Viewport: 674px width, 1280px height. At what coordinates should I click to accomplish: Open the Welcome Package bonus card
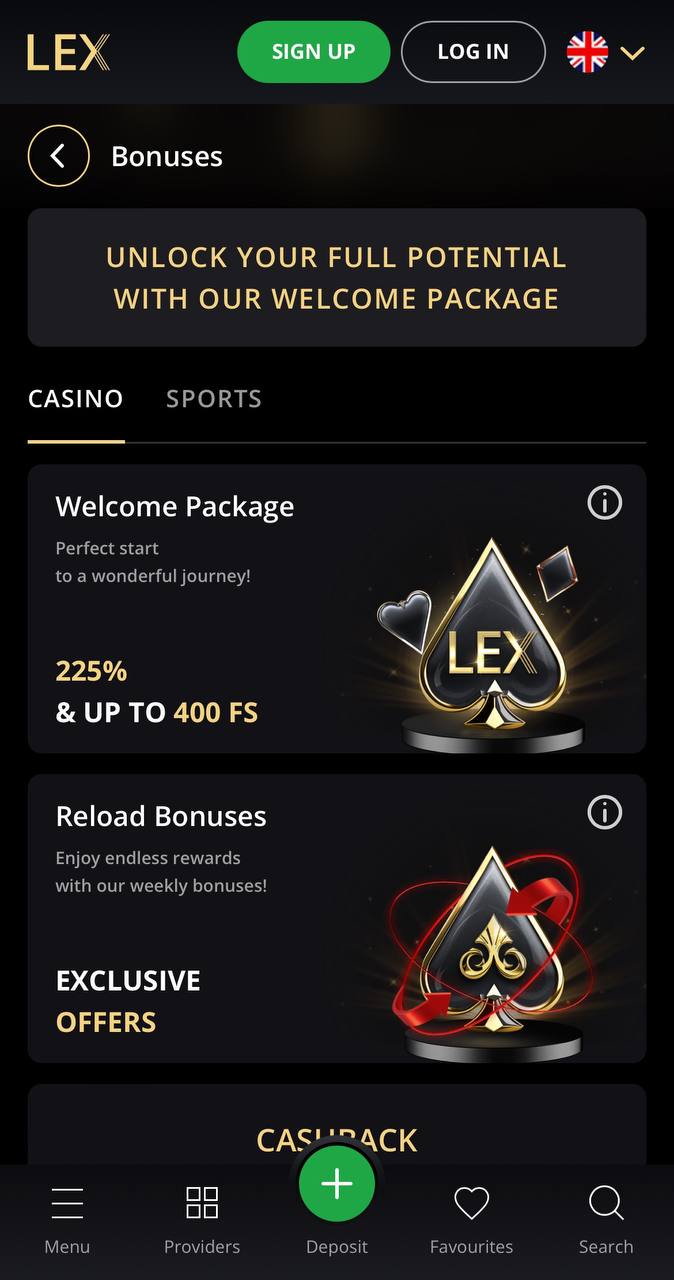(x=337, y=609)
